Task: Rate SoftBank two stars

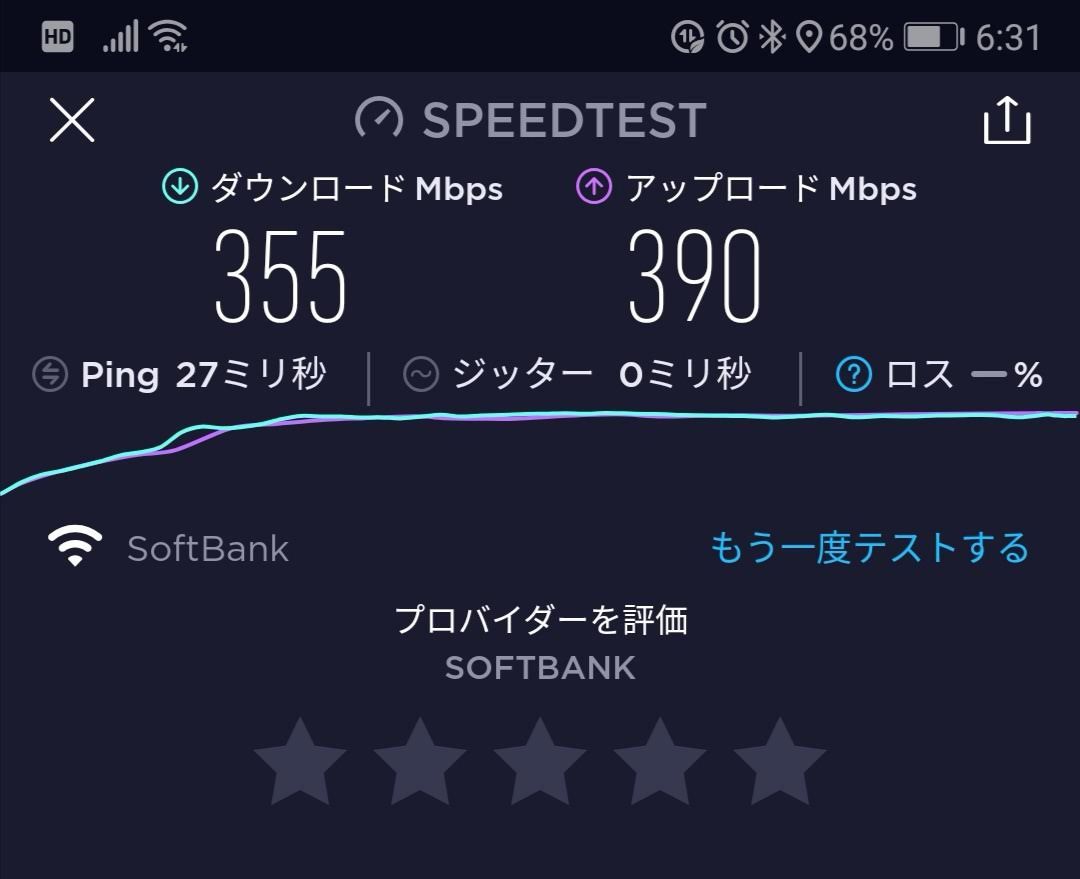Action: click(420, 762)
